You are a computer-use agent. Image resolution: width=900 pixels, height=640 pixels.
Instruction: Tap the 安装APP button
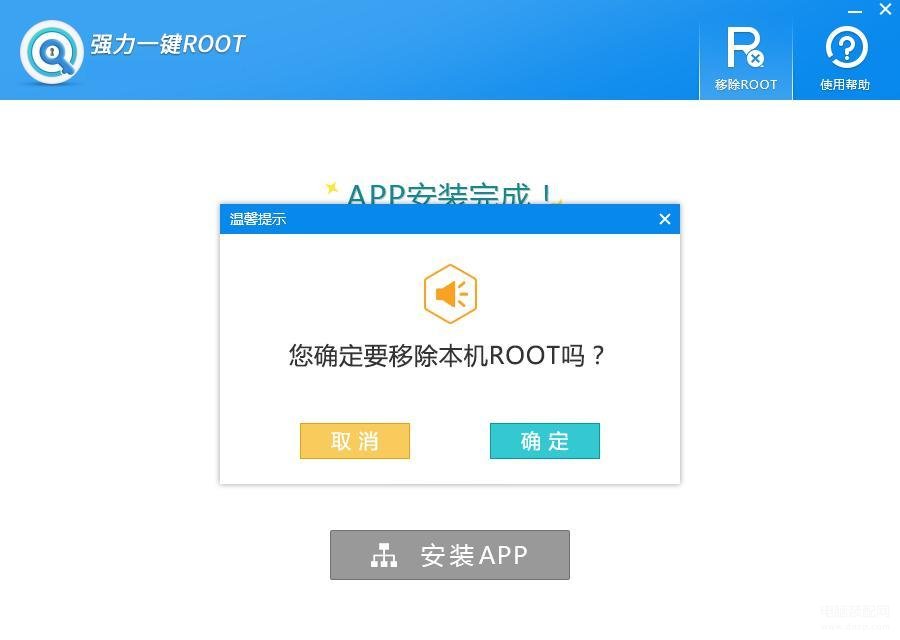point(450,555)
